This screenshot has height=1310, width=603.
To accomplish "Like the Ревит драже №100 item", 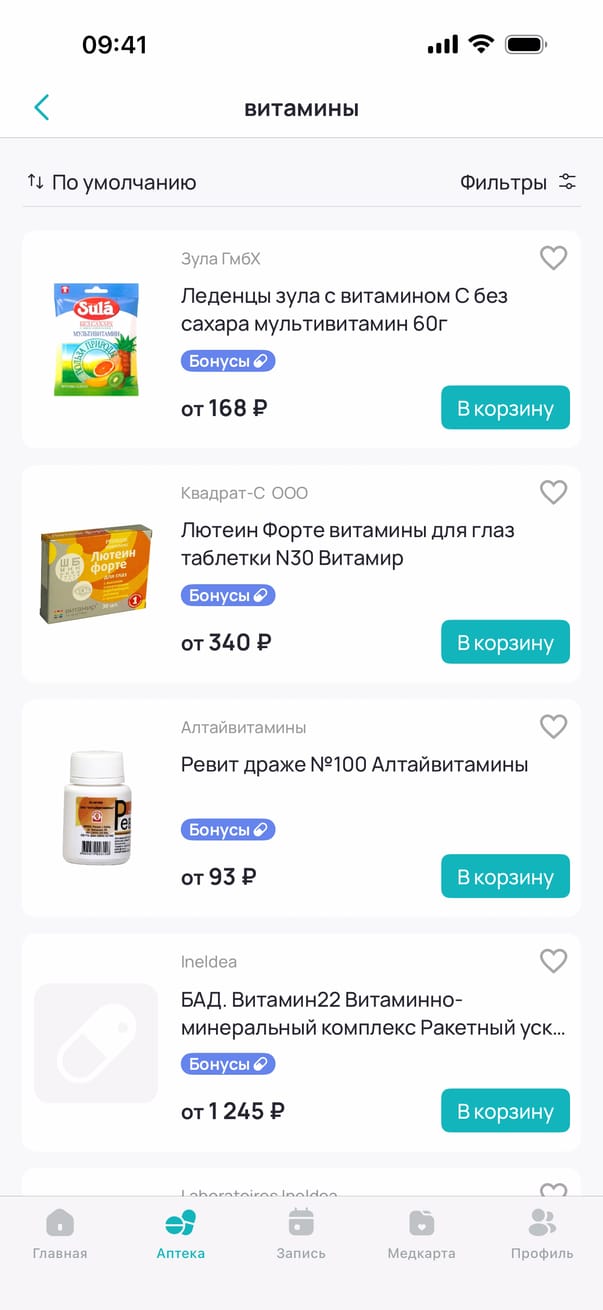I will pos(553,726).
